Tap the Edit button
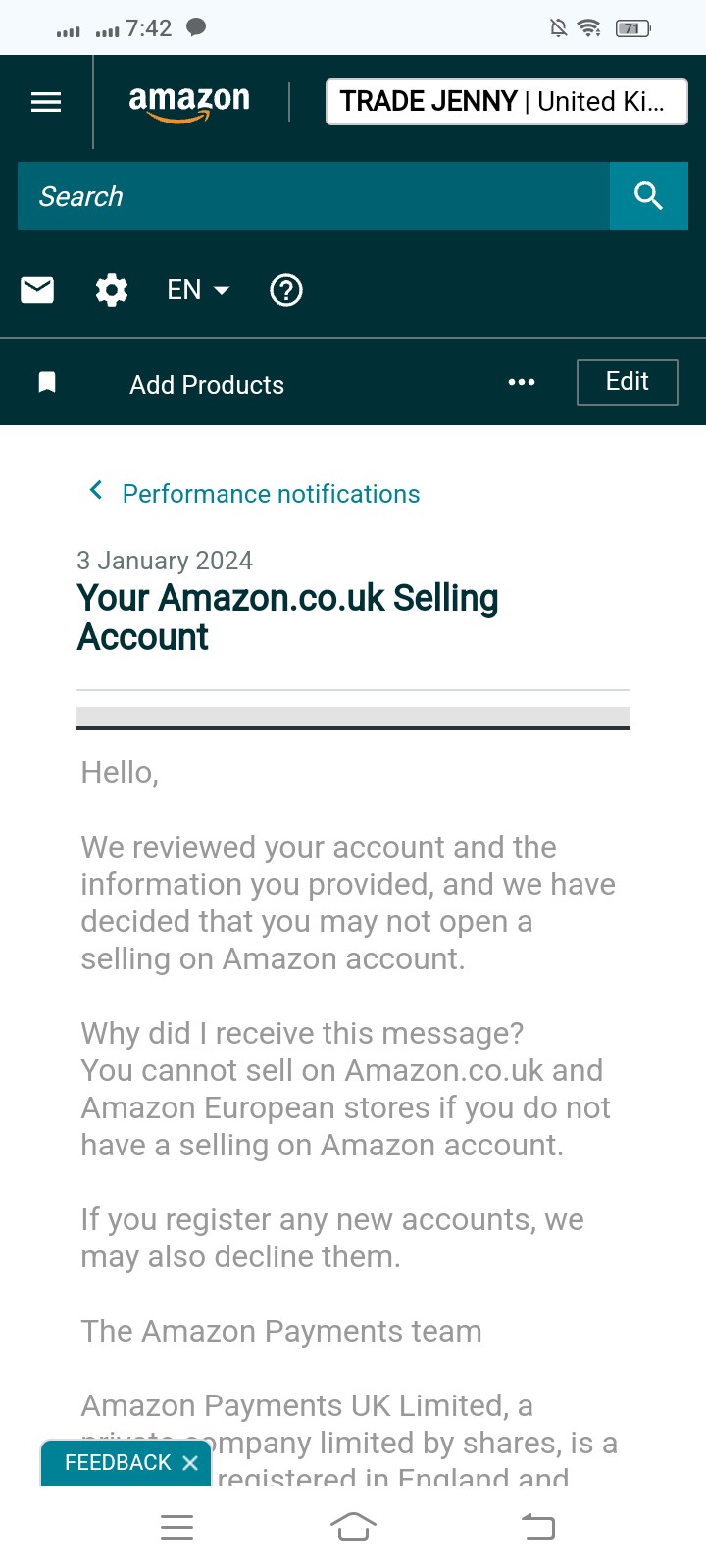The image size is (706, 1568). tap(628, 382)
